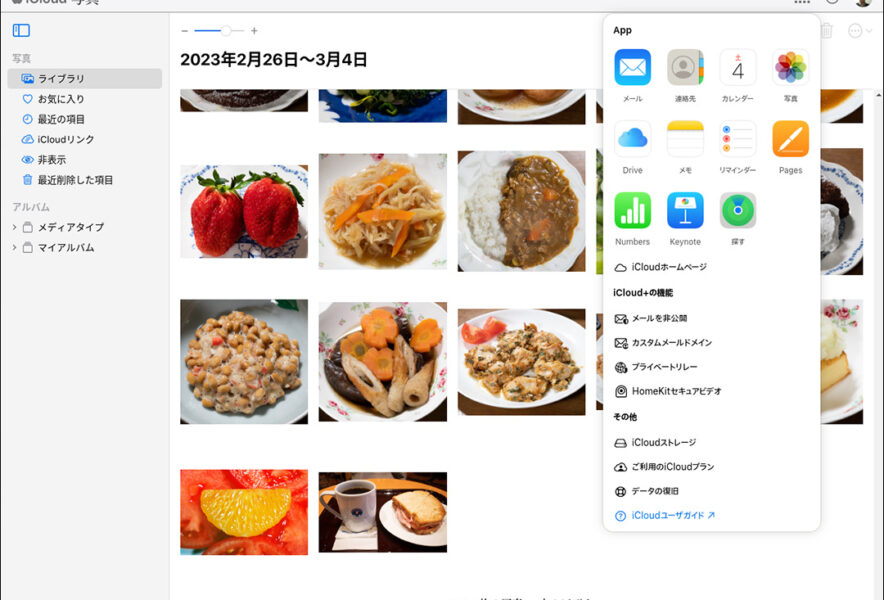
Task: Go to iCloudホームページ
Action: (669, 267)
